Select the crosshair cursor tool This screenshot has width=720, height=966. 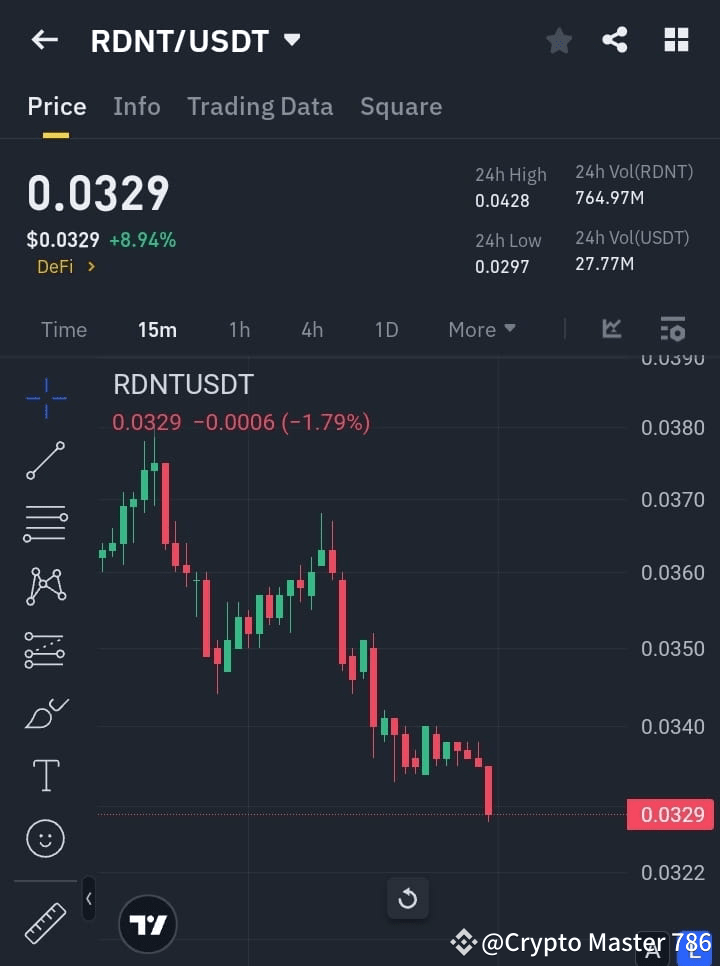coord(44,398)
